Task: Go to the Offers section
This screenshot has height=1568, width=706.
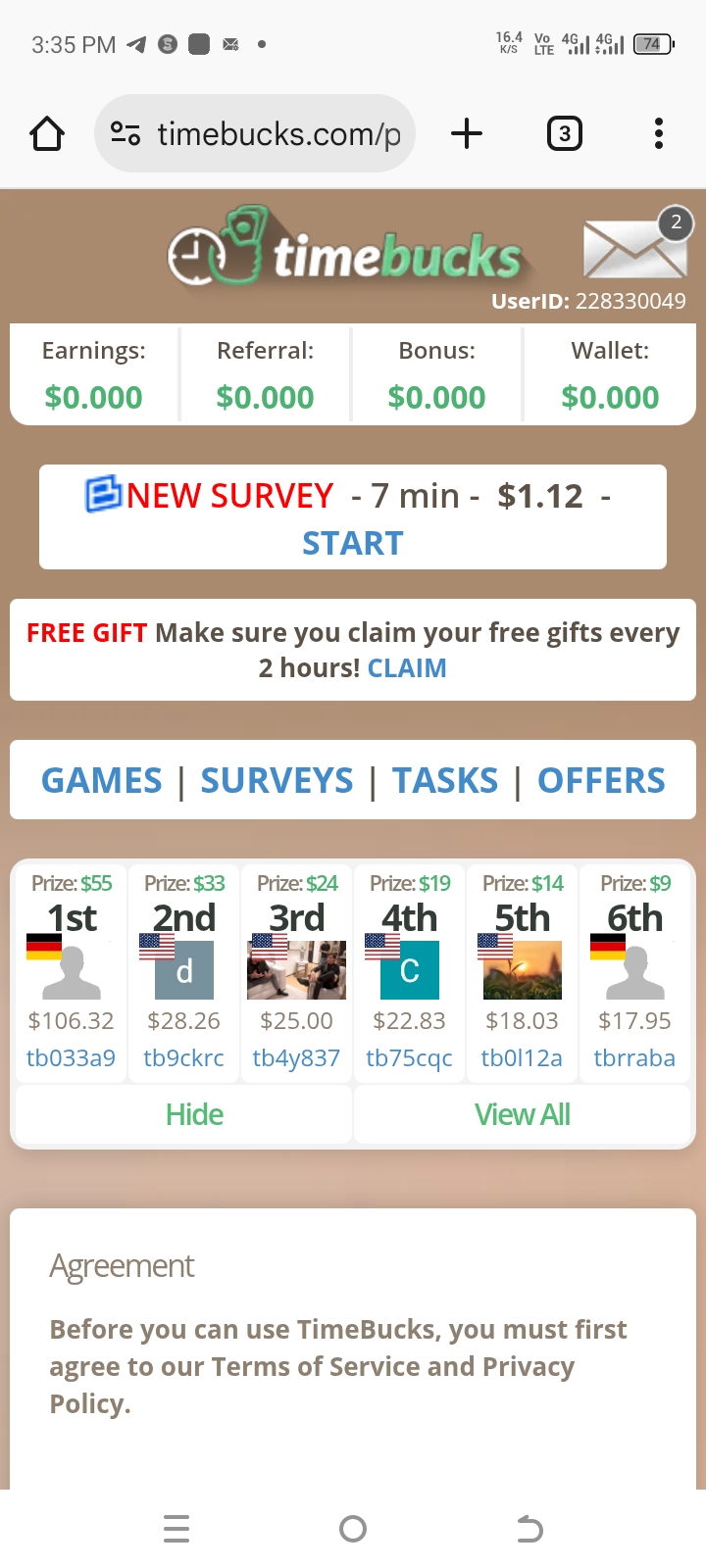Action: point(601,781)
